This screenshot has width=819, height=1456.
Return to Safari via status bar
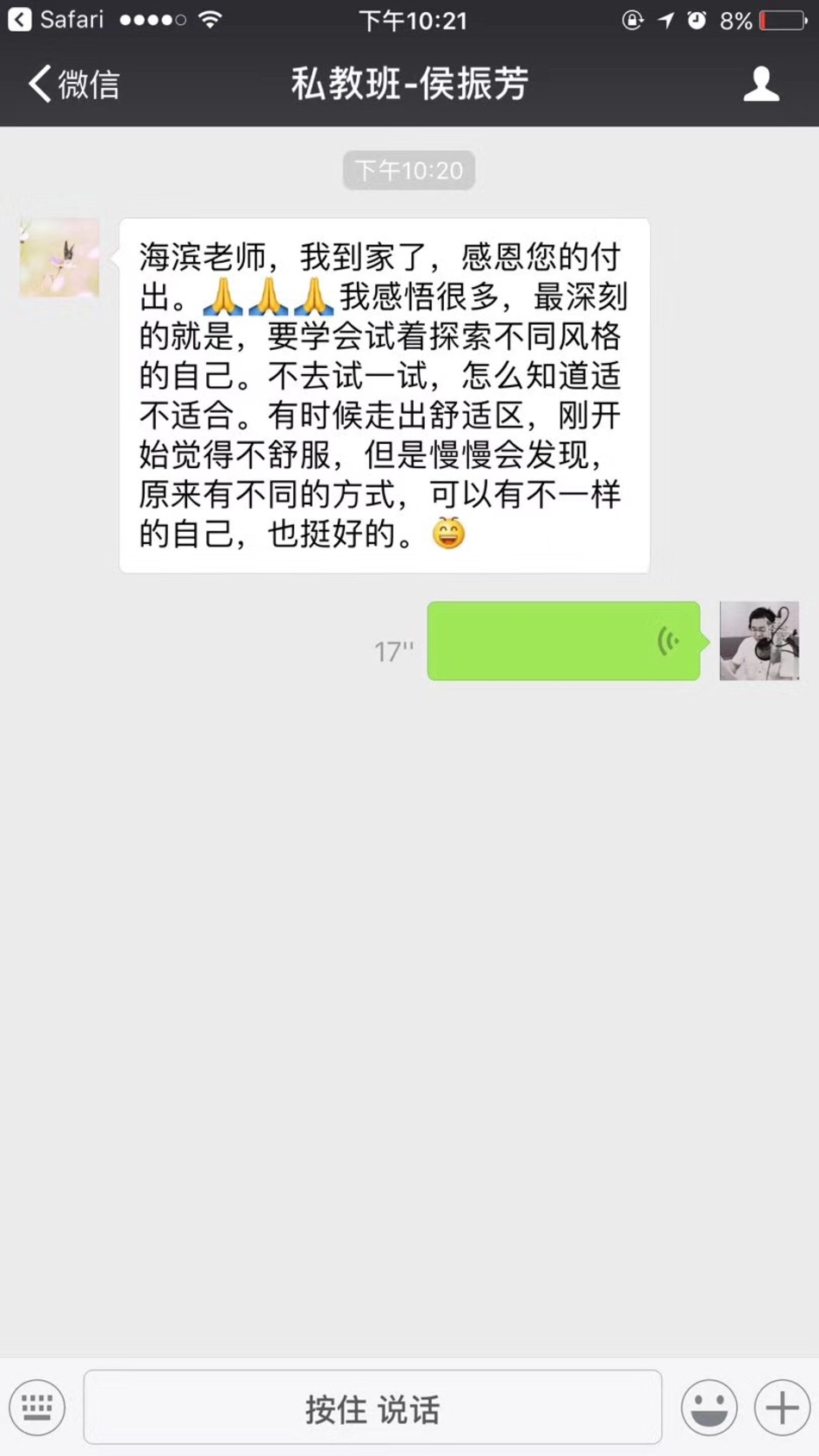tap(56, 19)
